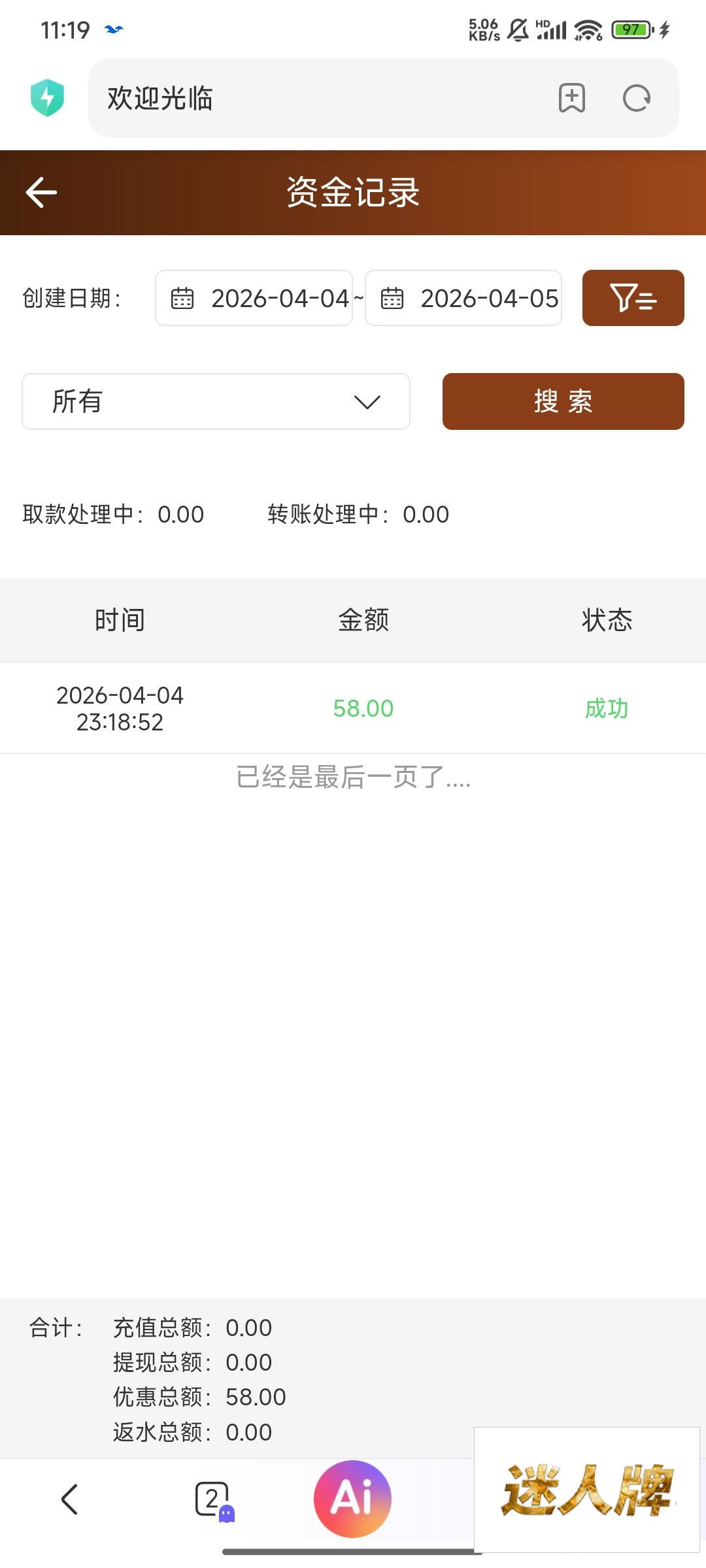Navigate back with browser back arrow

point(69,1499)
